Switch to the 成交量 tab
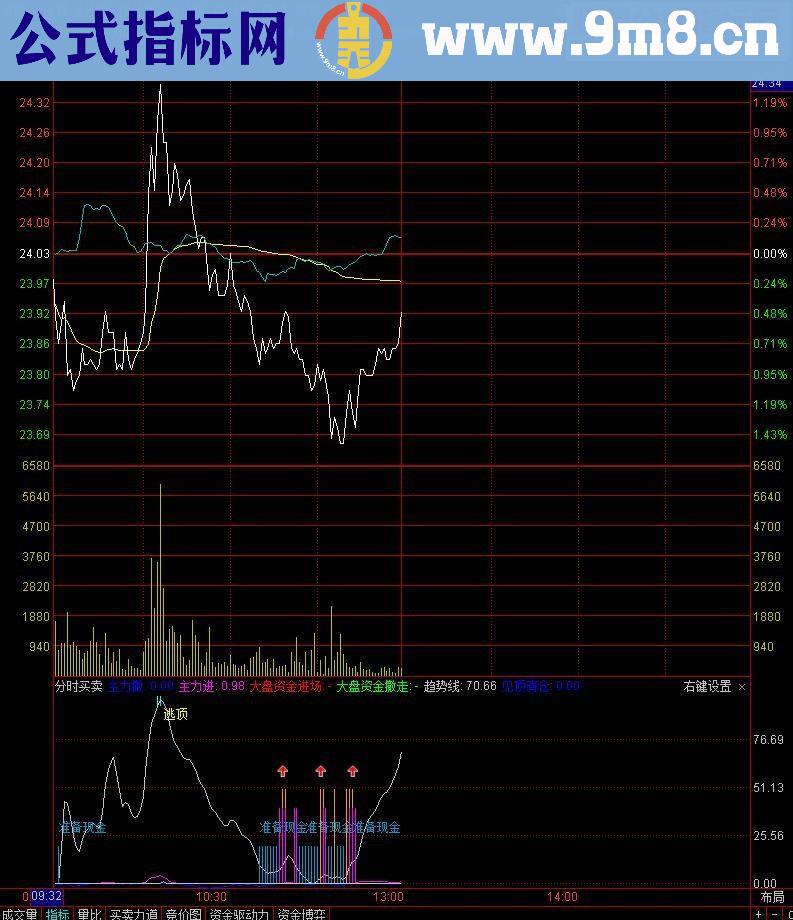793x920 pixels. [x=19, y=913]
